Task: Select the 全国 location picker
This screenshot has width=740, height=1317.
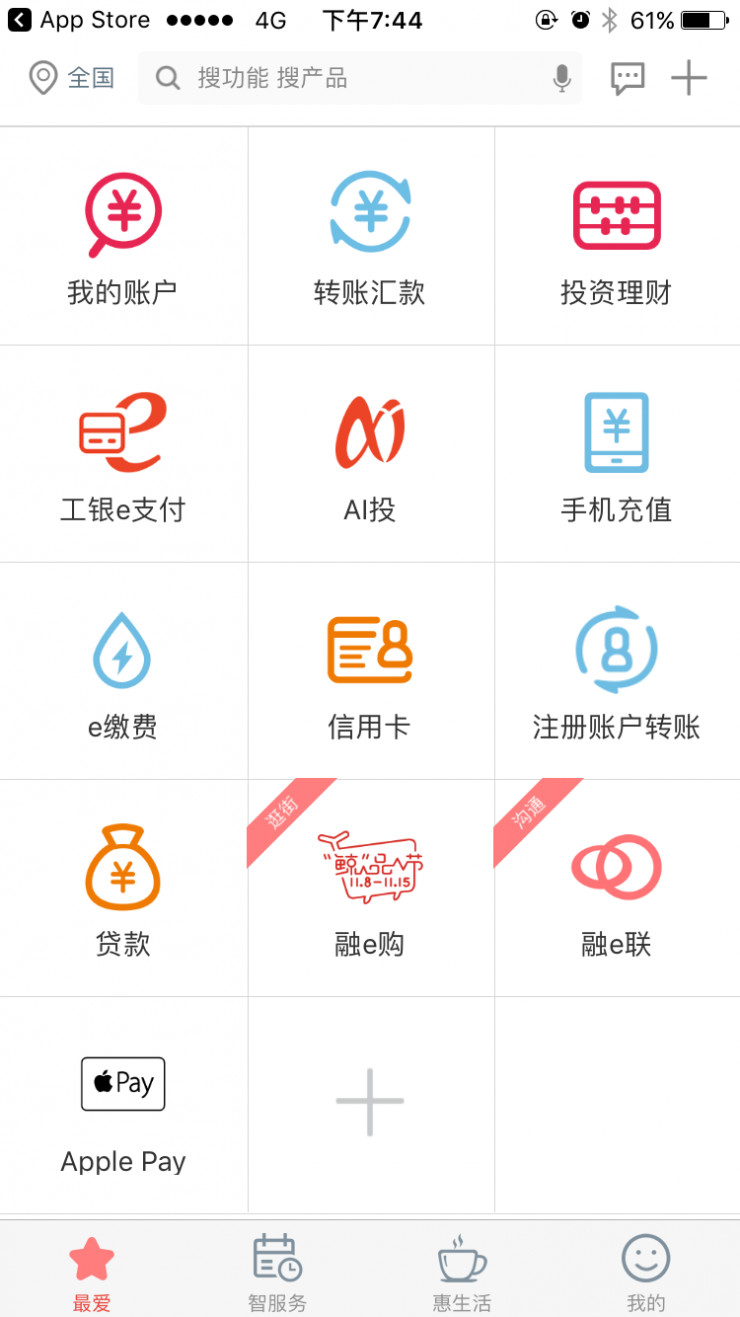Action: [x=72, y=78]
